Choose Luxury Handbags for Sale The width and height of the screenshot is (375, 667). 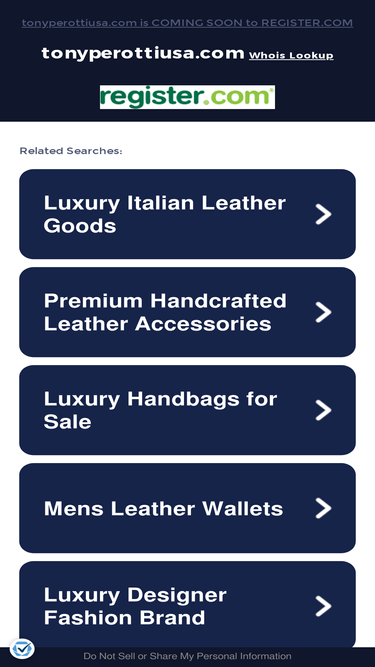188,410
